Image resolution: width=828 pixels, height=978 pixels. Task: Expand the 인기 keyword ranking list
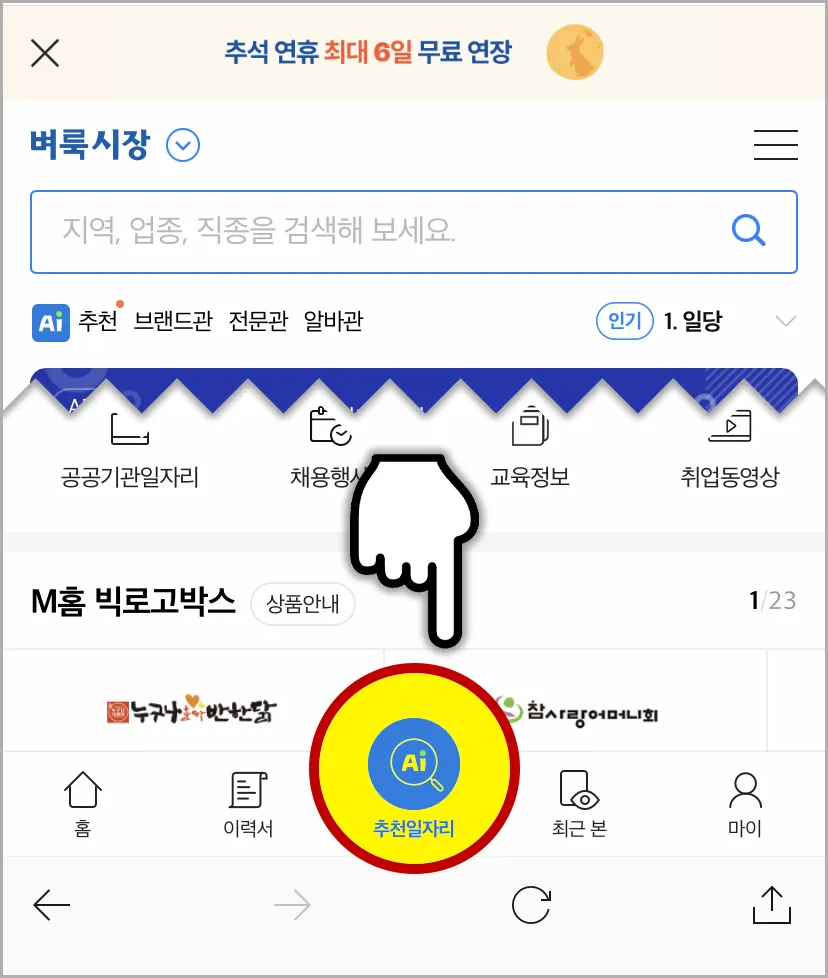786,321
